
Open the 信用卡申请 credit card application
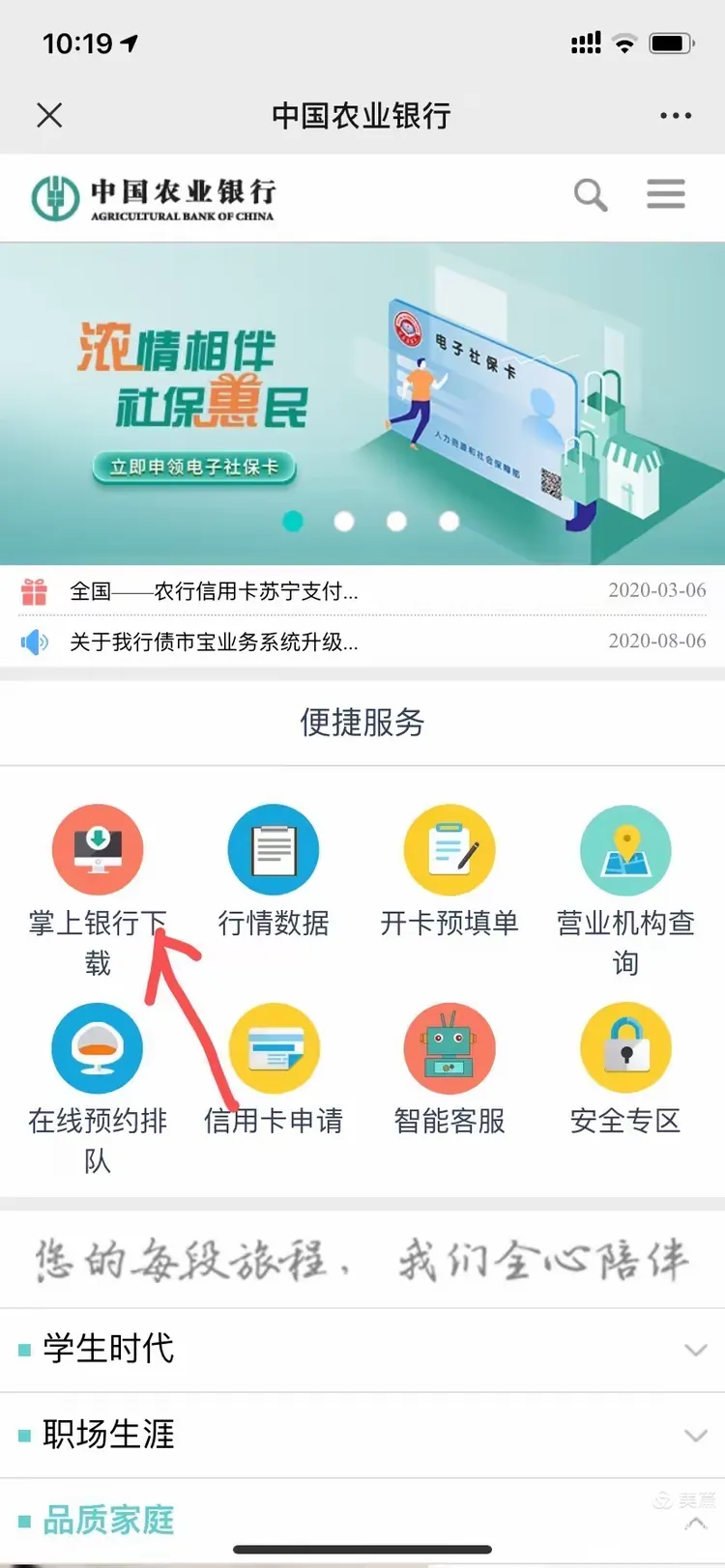(274, 1046)
